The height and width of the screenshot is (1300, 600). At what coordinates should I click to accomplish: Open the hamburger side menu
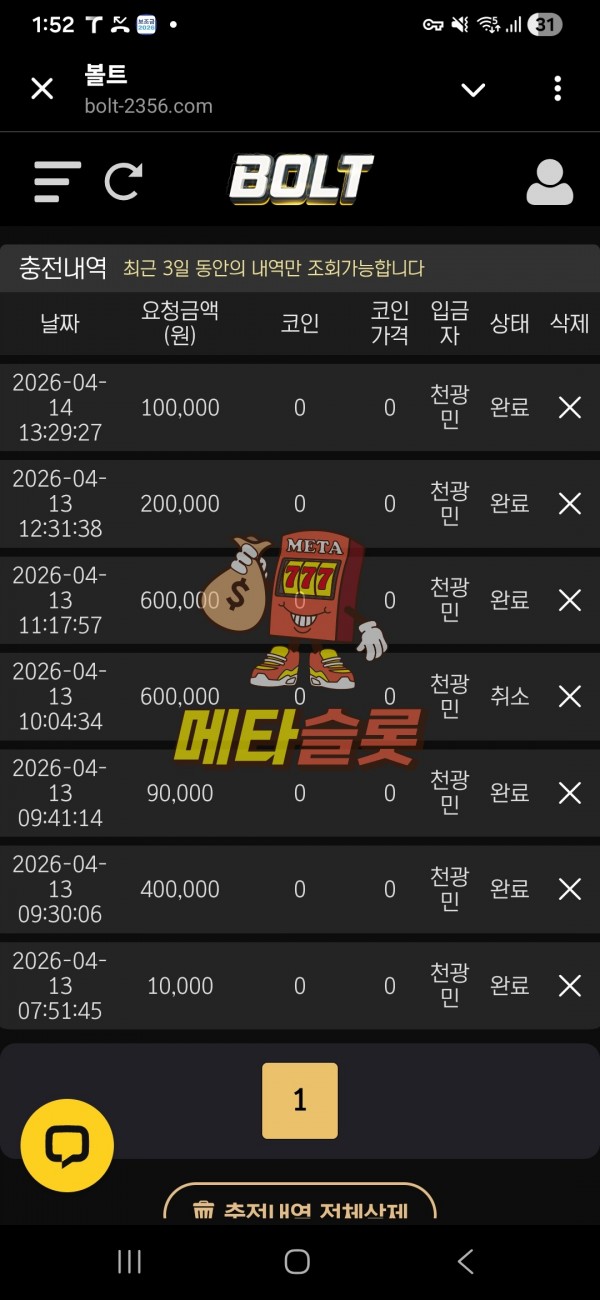(57, 181)
